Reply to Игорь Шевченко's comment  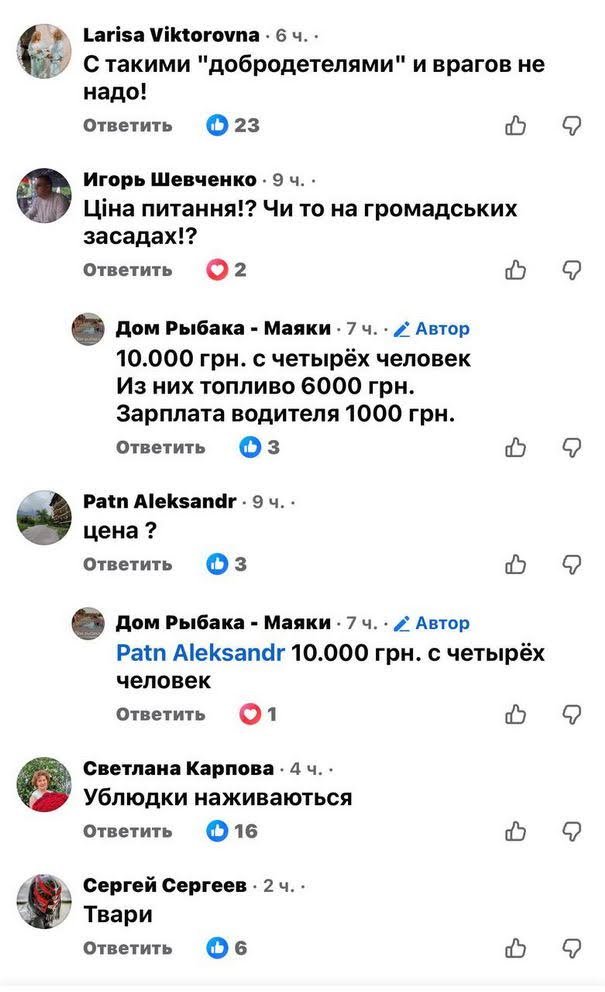click(x=127, y=270)
